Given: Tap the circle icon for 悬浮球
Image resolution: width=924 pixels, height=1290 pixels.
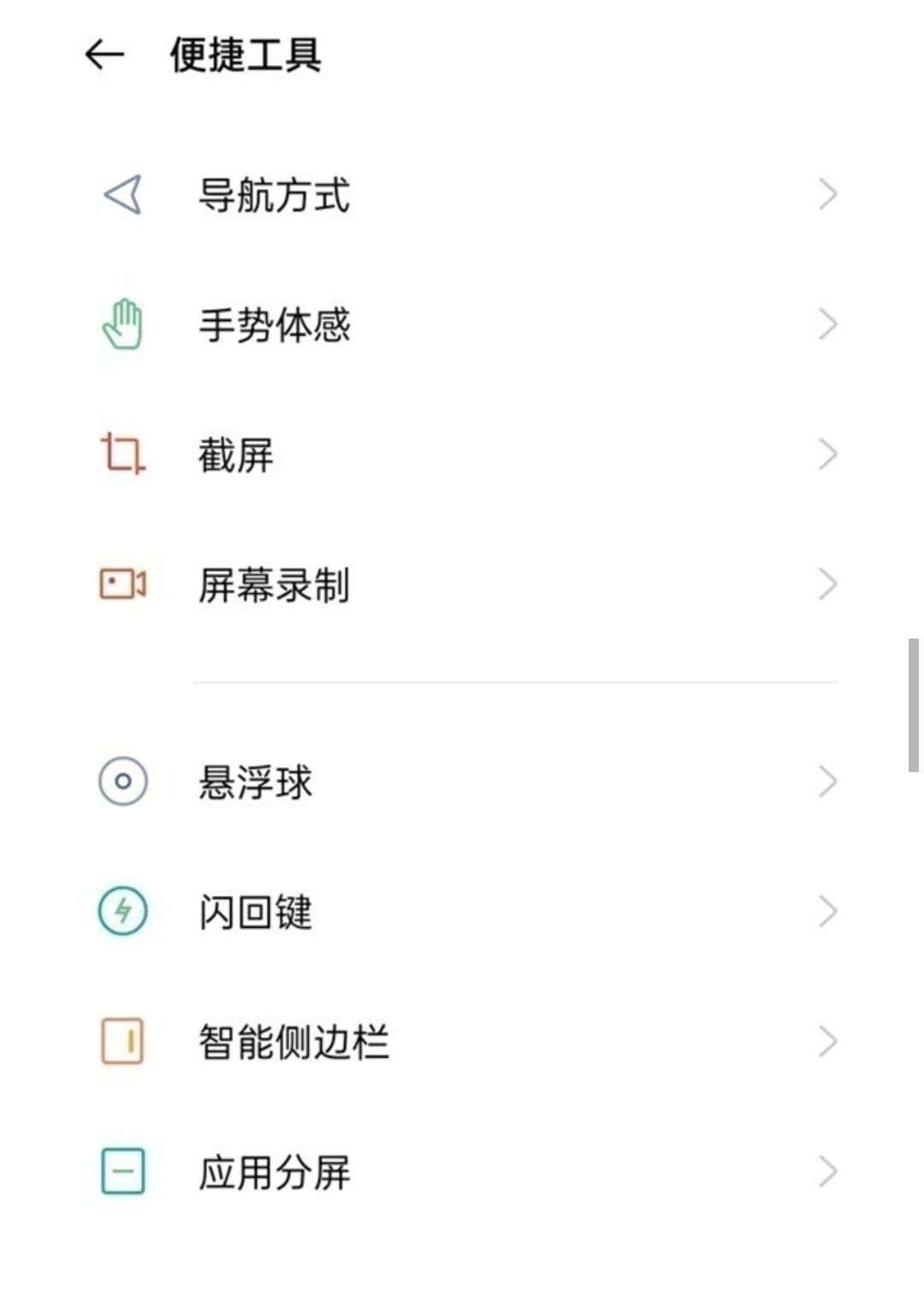Looking at the screenshot, I should [x=122, y=780].
